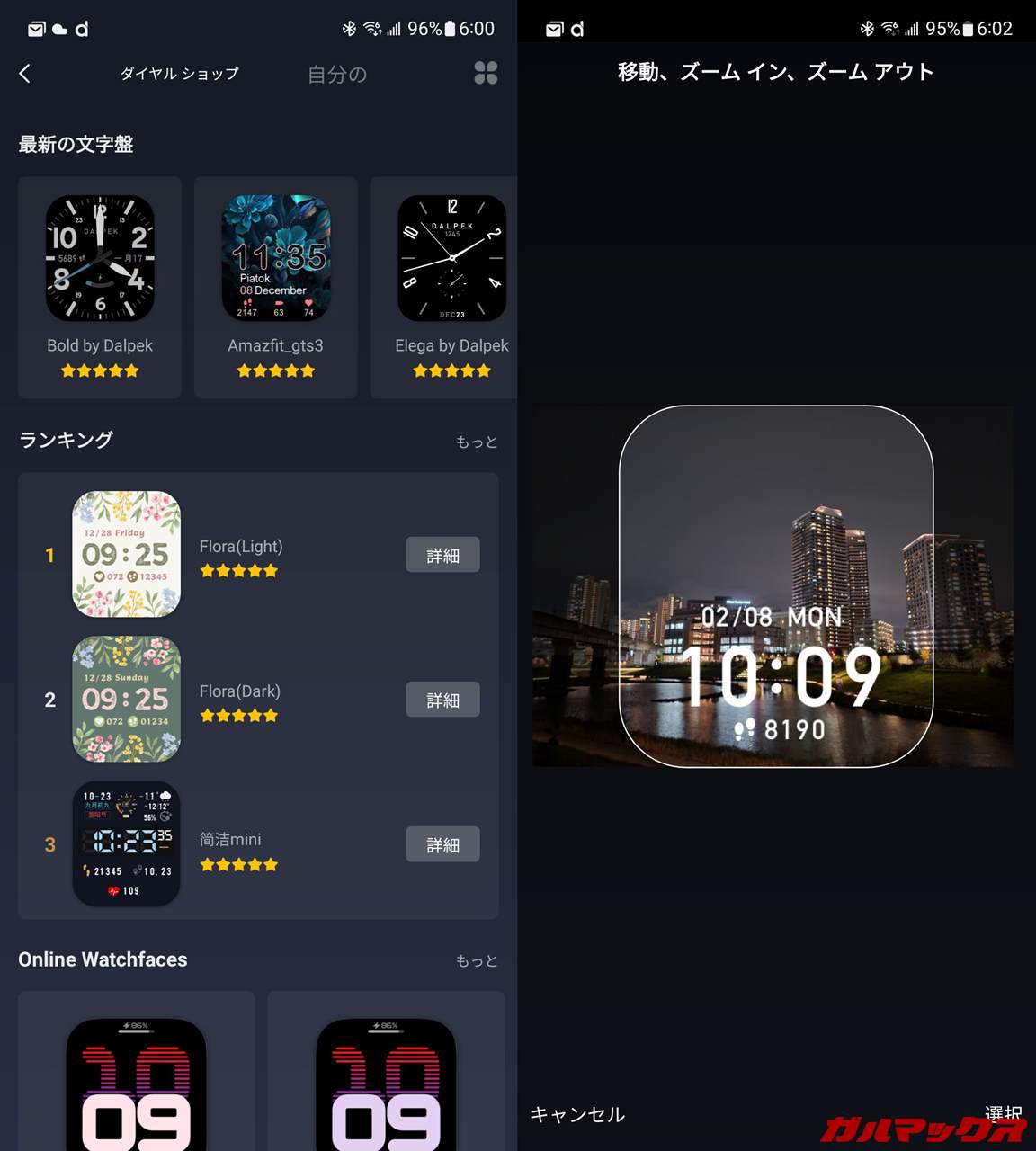Confirm the crop with 選択
Image resolution: width=1036 pixels, height=1151 pixels.
point(1003,1113)
